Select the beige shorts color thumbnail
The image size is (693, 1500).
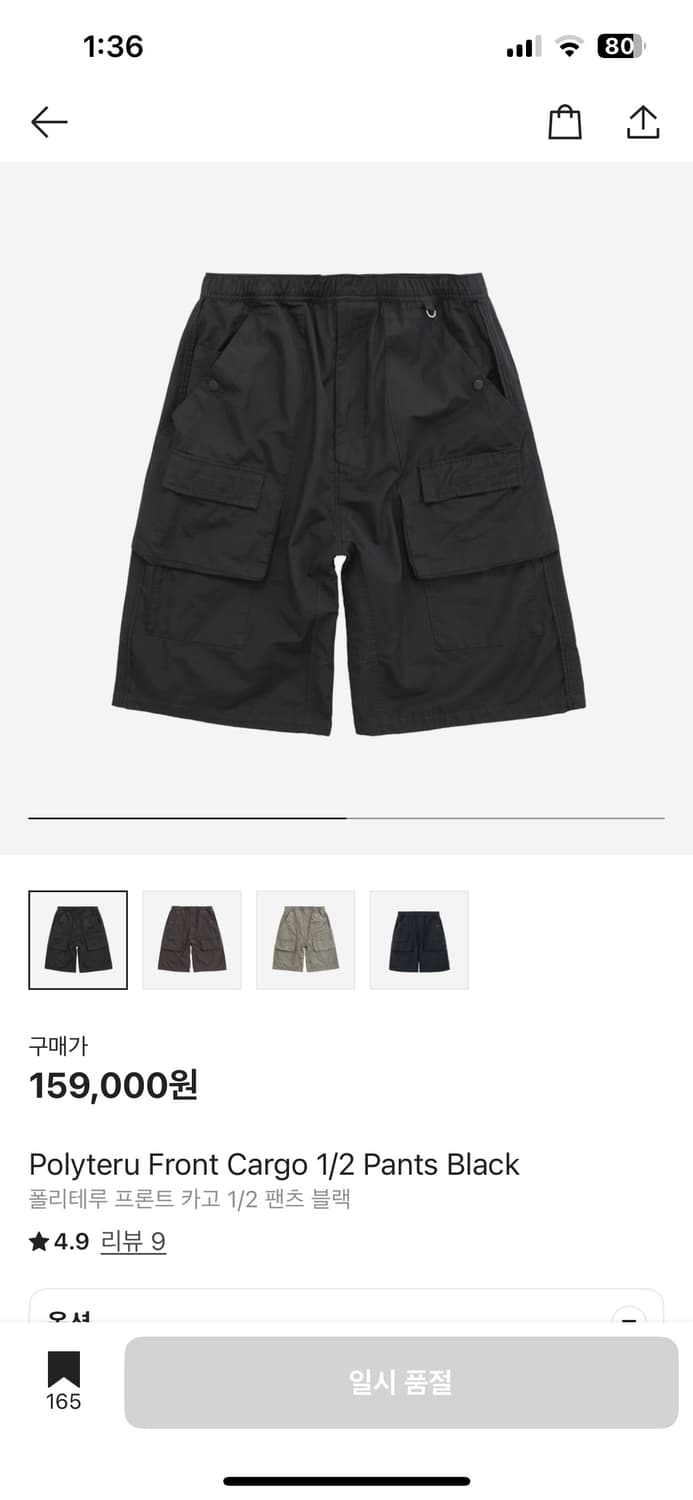pyautogui.click(x=306, y=940)
